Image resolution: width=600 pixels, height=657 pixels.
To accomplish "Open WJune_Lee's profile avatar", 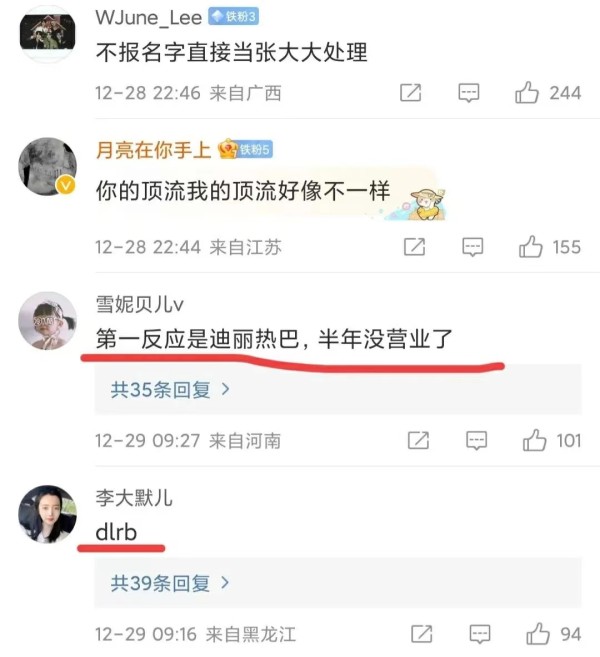I will (x=48, y=31).
